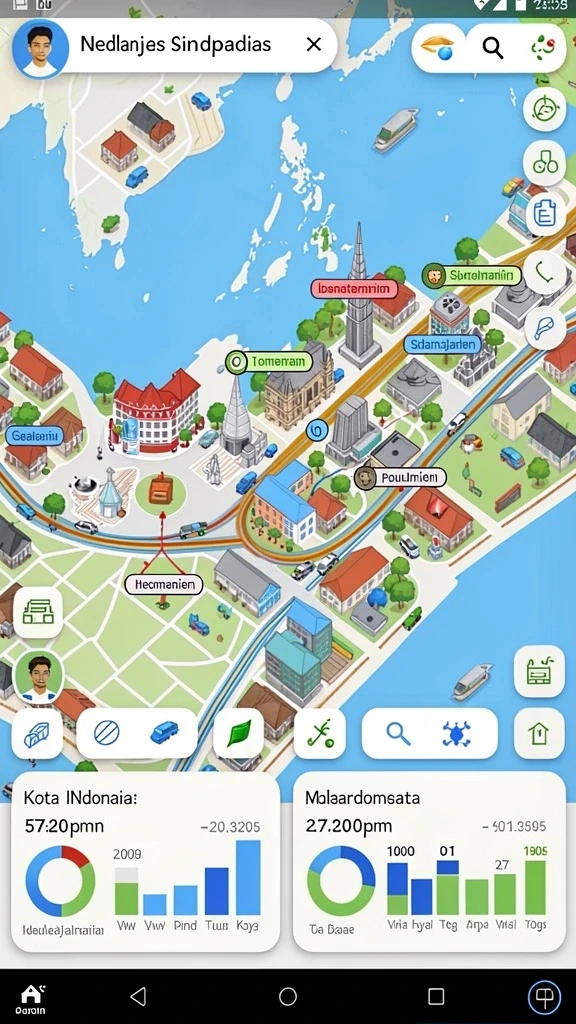Open the layers button on the left edge
Viewport: 576px width, 1024px height.
coord(38,612)
